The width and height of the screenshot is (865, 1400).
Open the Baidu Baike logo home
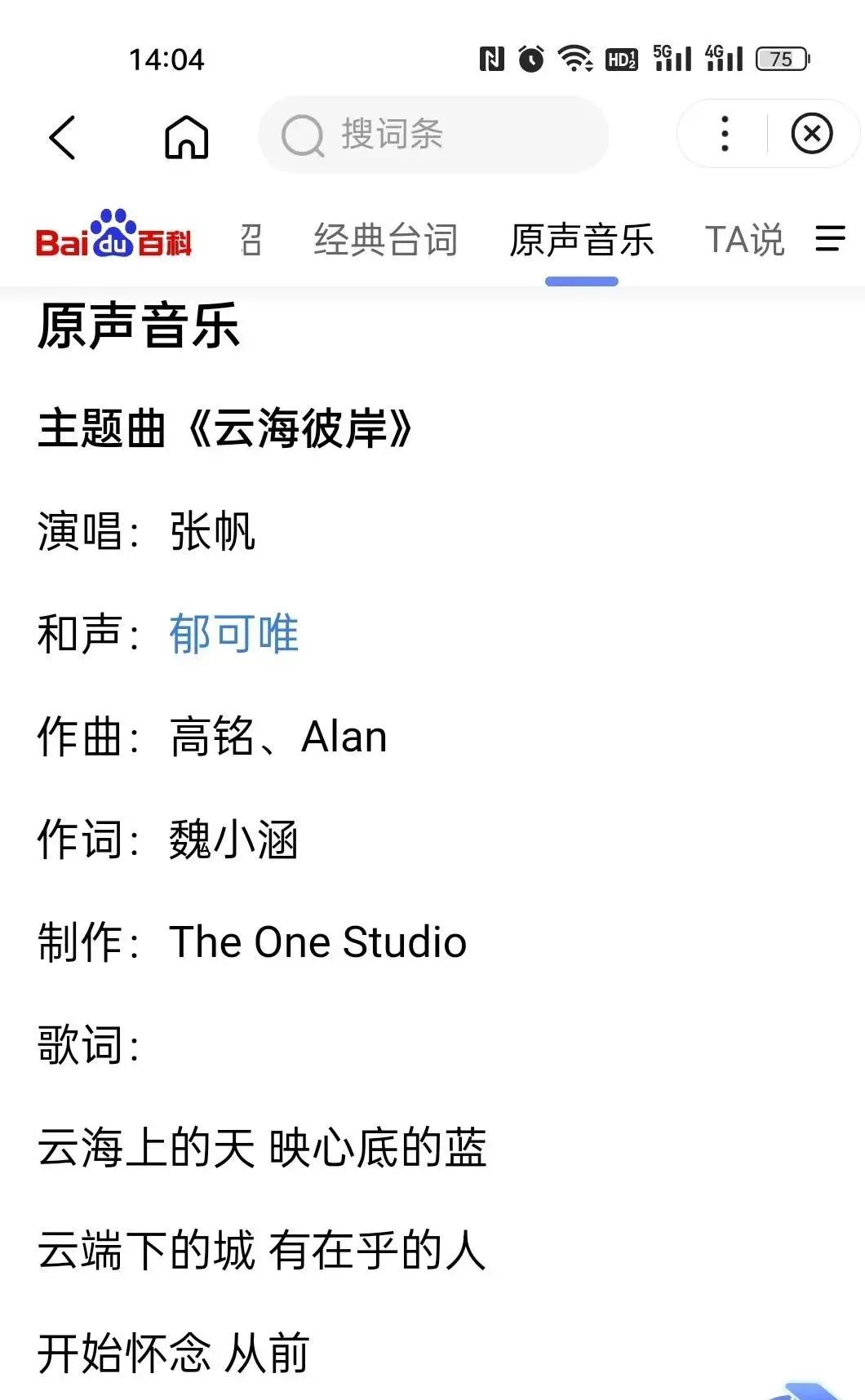point(113,237)
